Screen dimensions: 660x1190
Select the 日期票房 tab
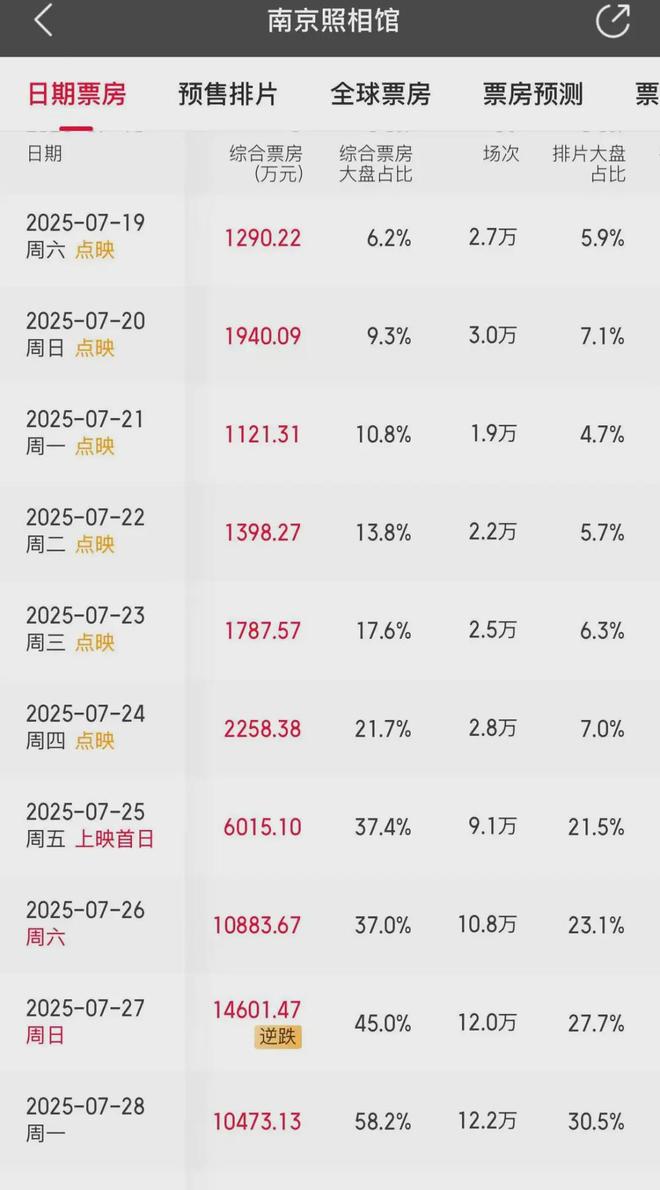pos(77,94)
